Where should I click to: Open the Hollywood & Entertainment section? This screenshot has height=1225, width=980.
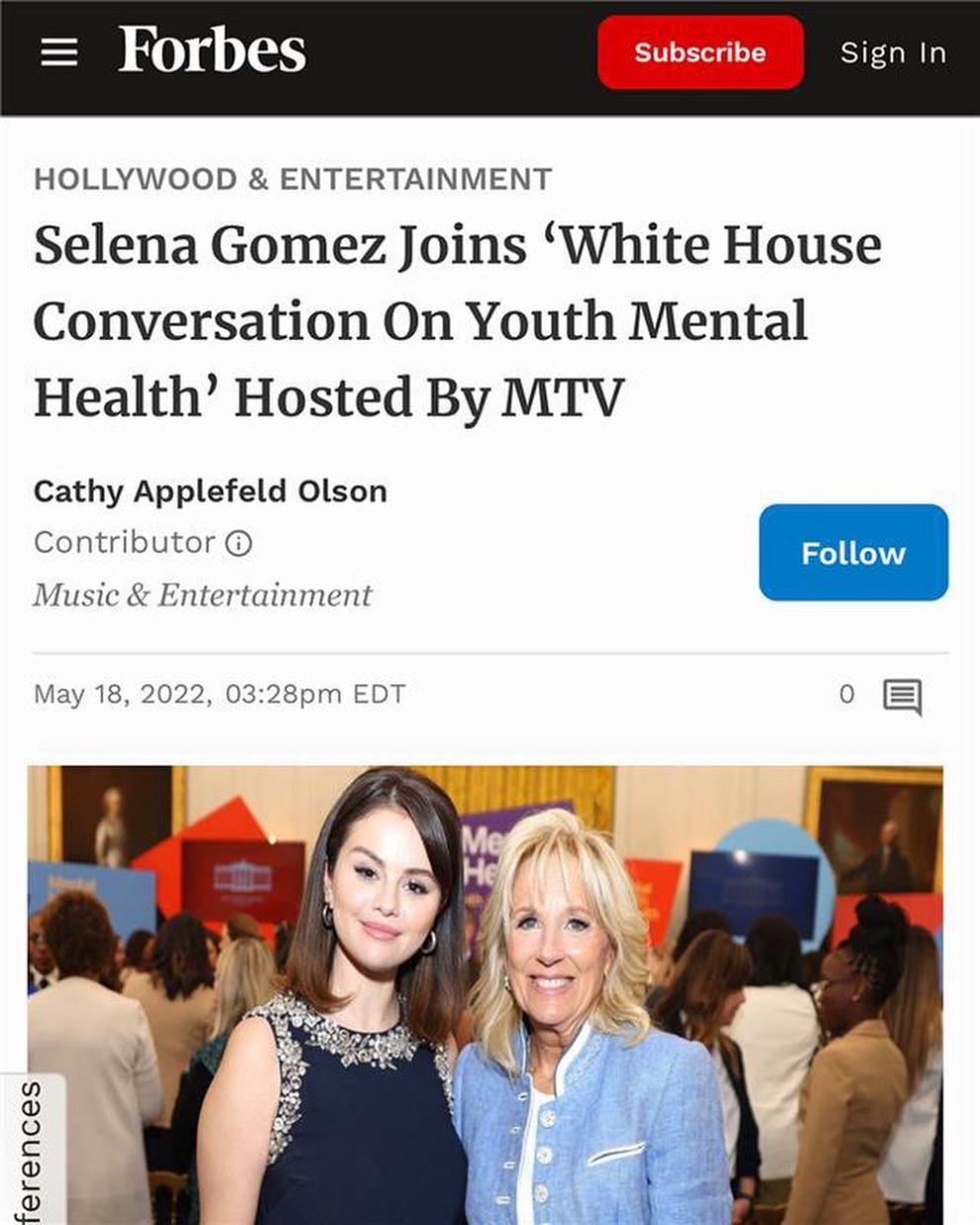tap(293, 179)
